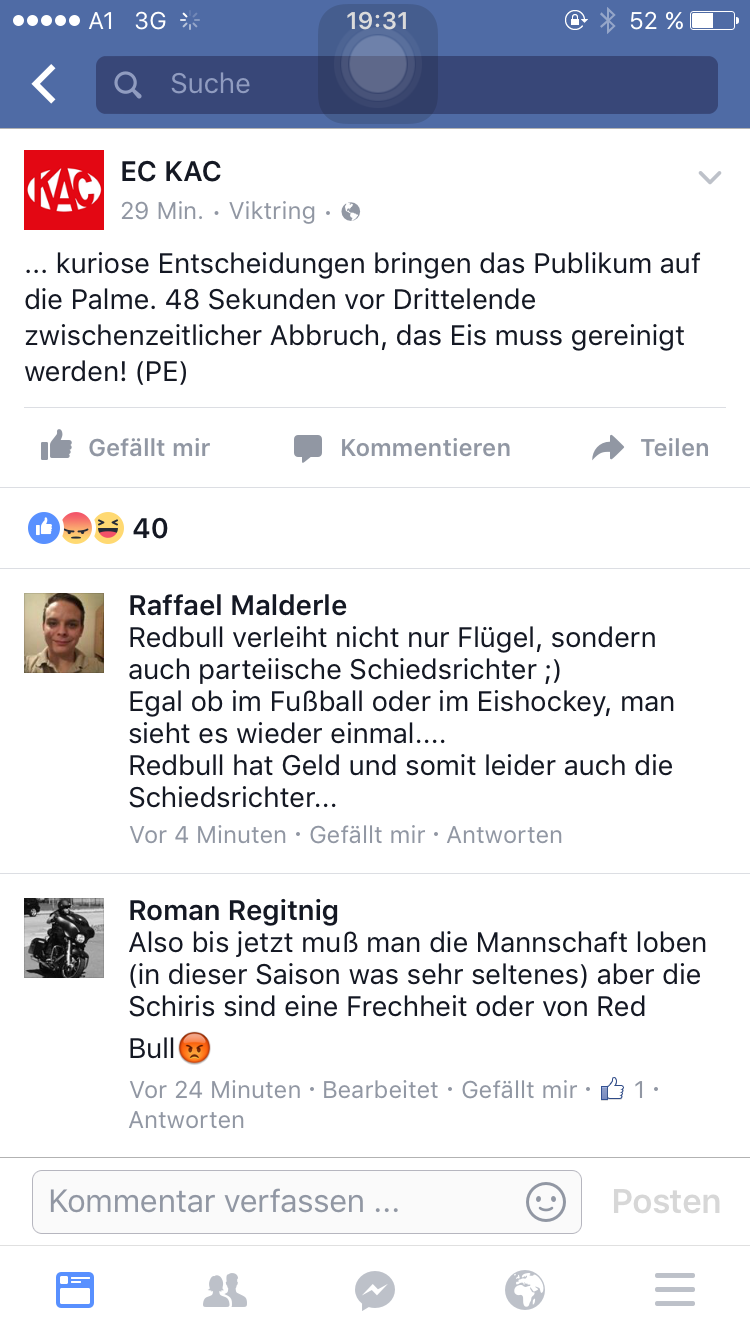Share the post via Teilen

650,448
